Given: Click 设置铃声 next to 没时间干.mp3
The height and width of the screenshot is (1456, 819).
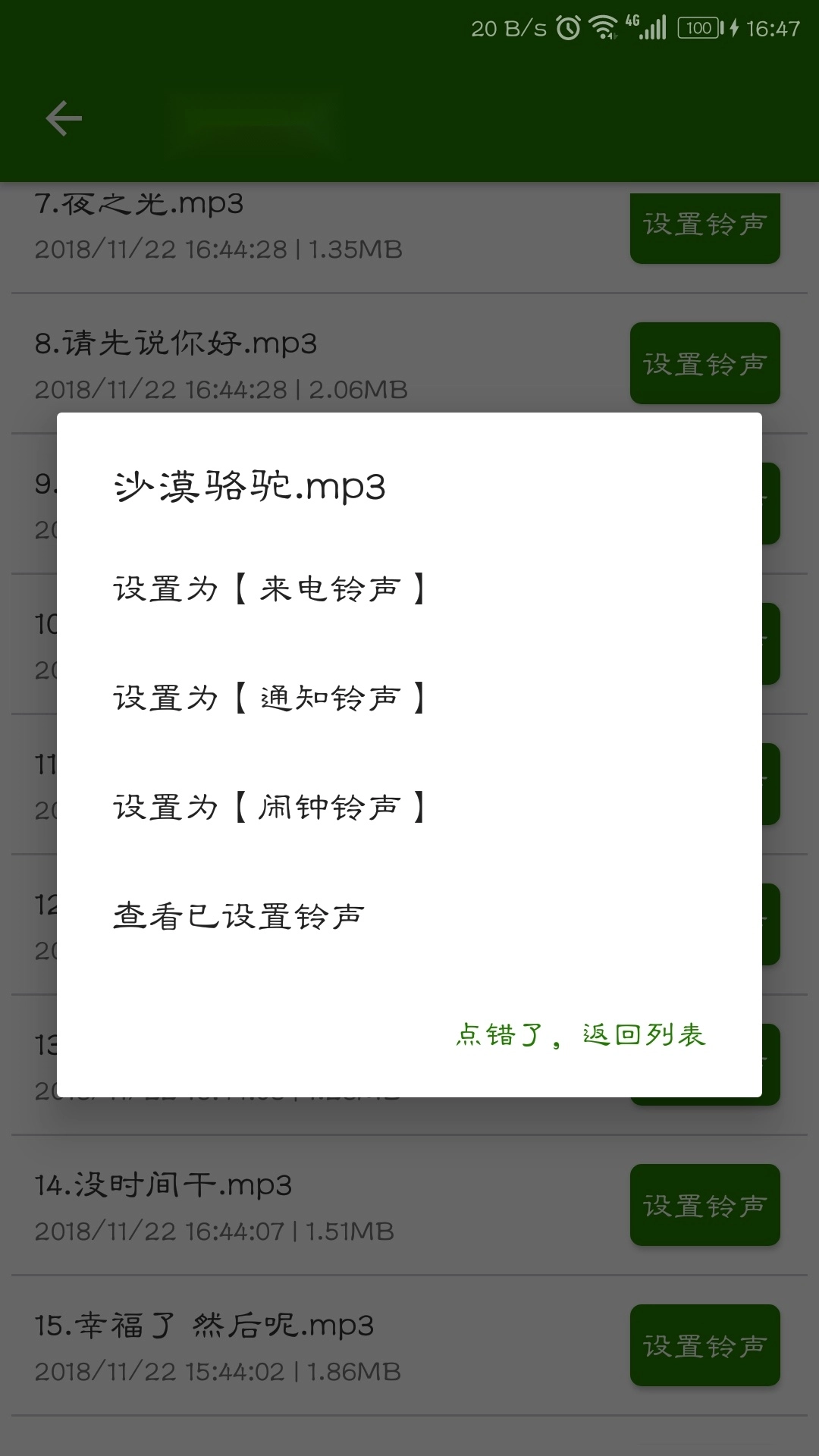Looking at the screenshot, I should [x=704, y=1206].
